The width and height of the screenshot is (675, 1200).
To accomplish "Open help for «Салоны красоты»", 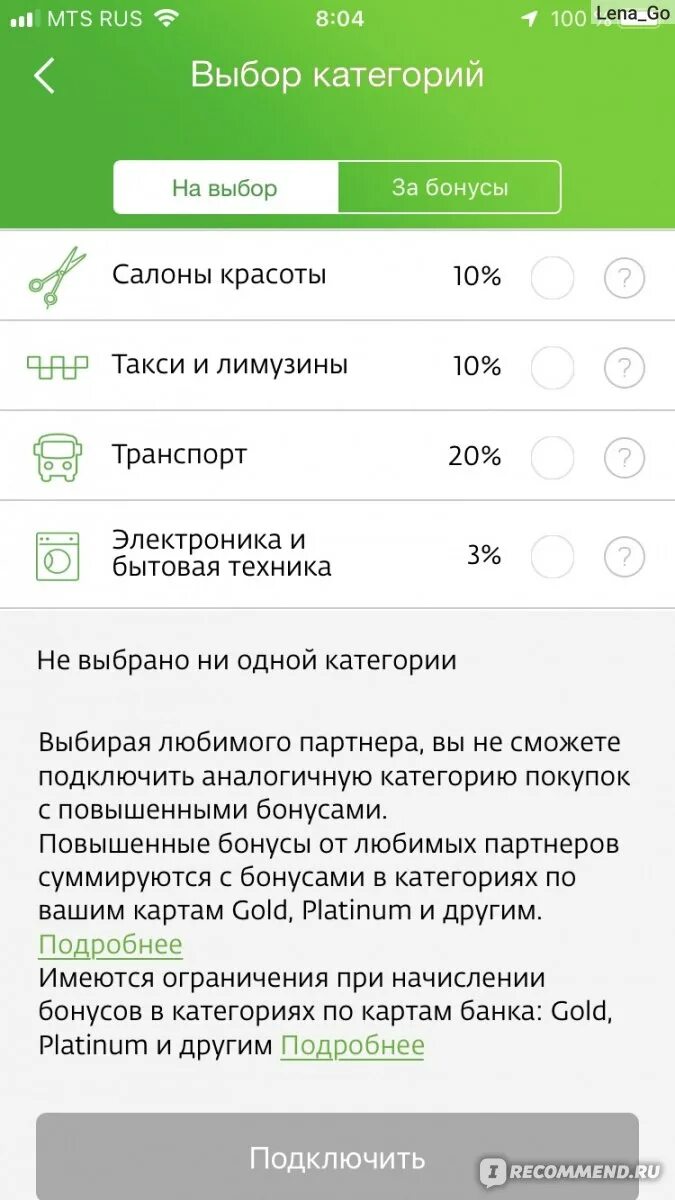I will coord(624,279).
